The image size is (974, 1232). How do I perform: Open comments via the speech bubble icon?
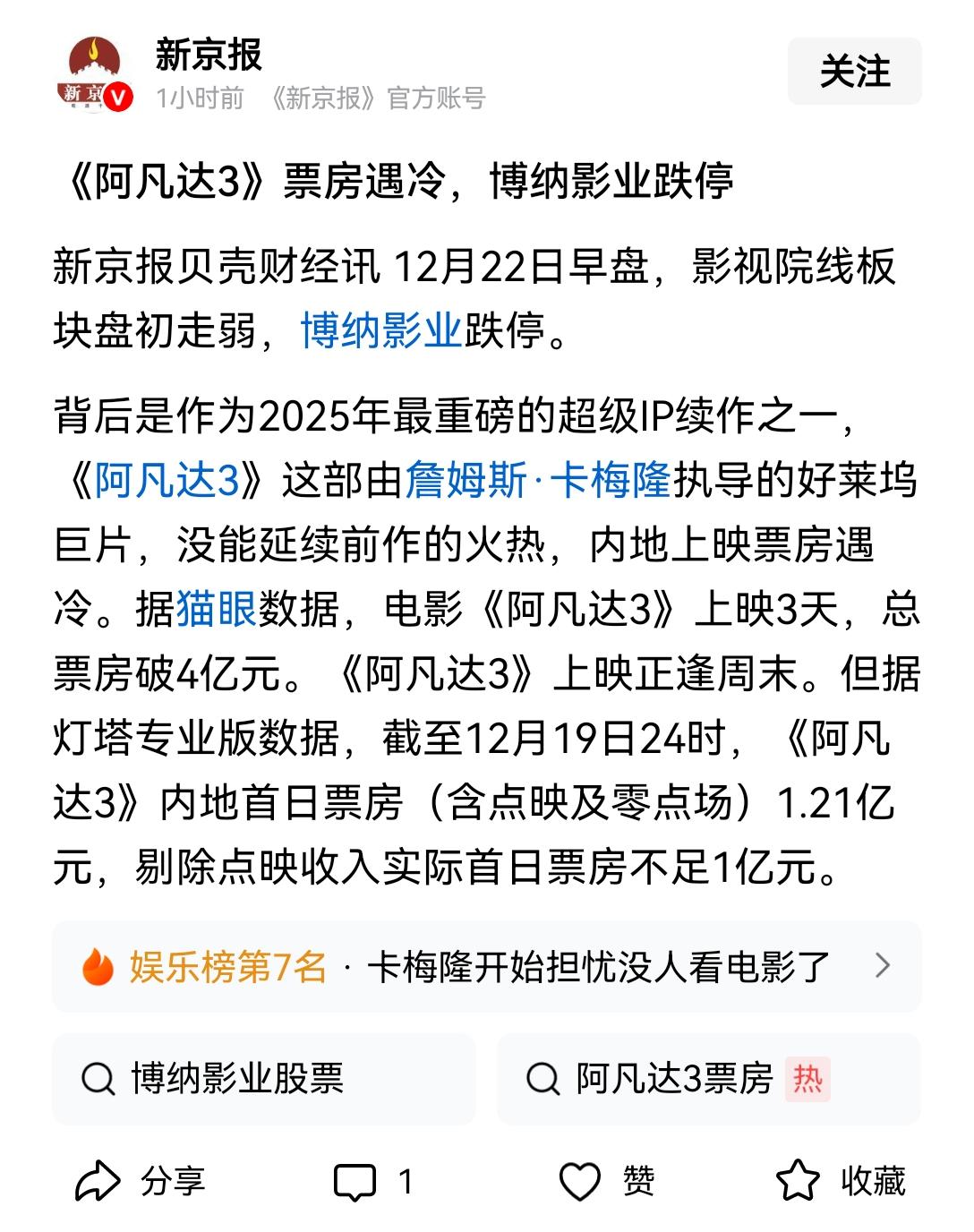[x=356, y=1180]
